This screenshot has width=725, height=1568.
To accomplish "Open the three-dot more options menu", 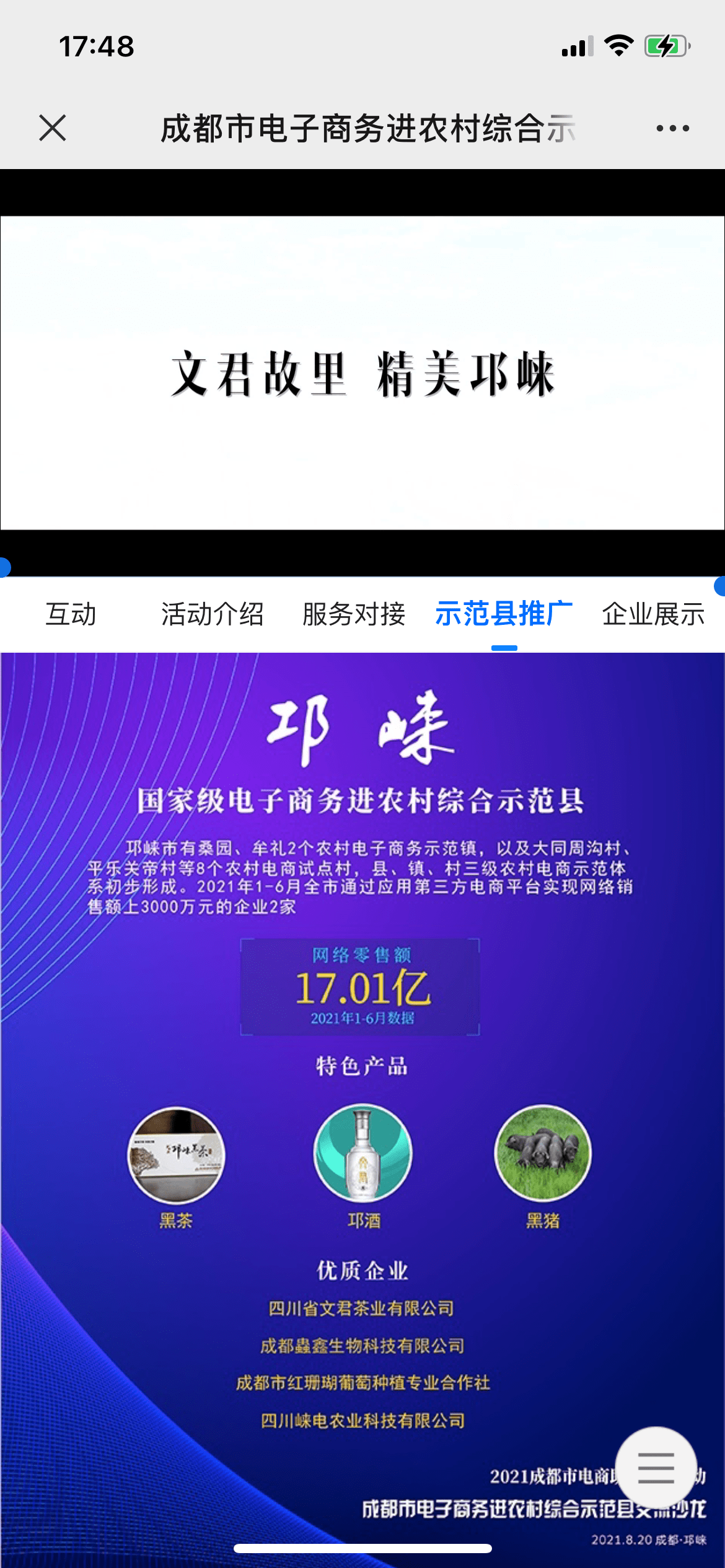I will [672, 128].
